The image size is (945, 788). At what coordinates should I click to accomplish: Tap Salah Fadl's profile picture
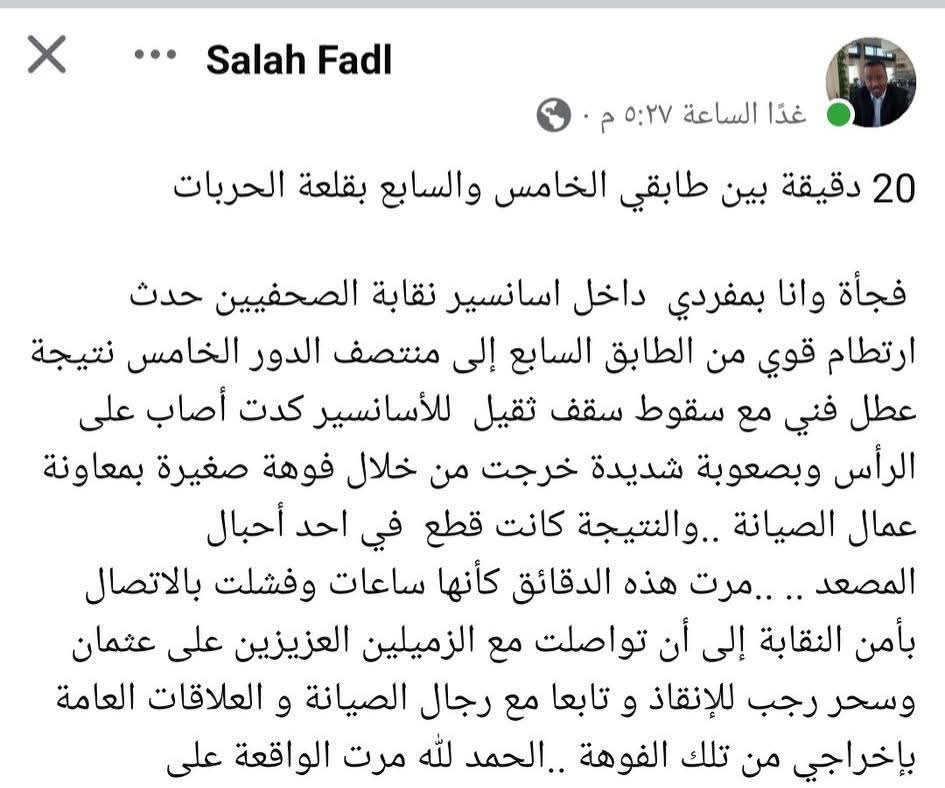870,83
